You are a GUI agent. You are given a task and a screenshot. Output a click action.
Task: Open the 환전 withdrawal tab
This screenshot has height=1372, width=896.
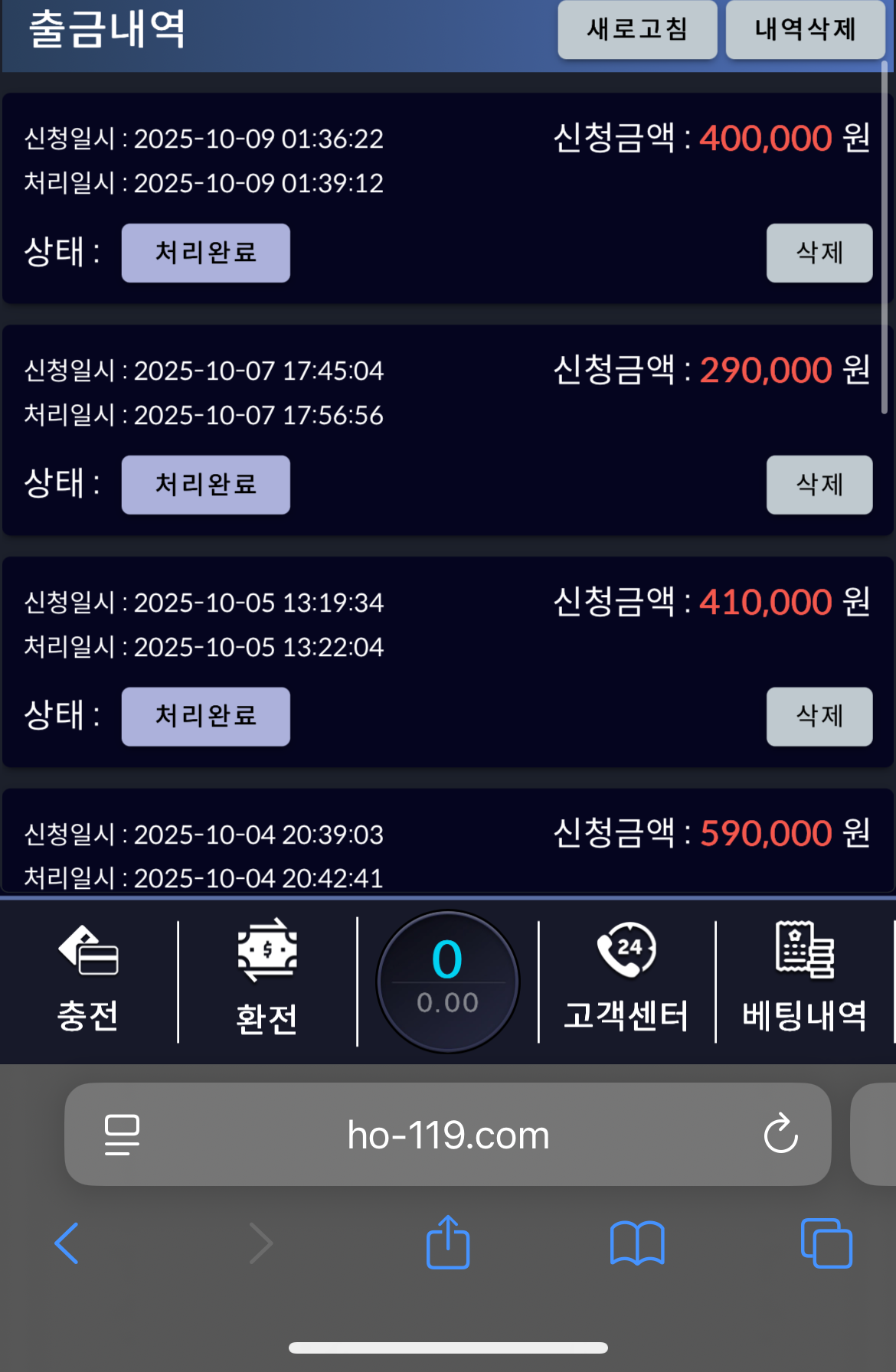267,982
